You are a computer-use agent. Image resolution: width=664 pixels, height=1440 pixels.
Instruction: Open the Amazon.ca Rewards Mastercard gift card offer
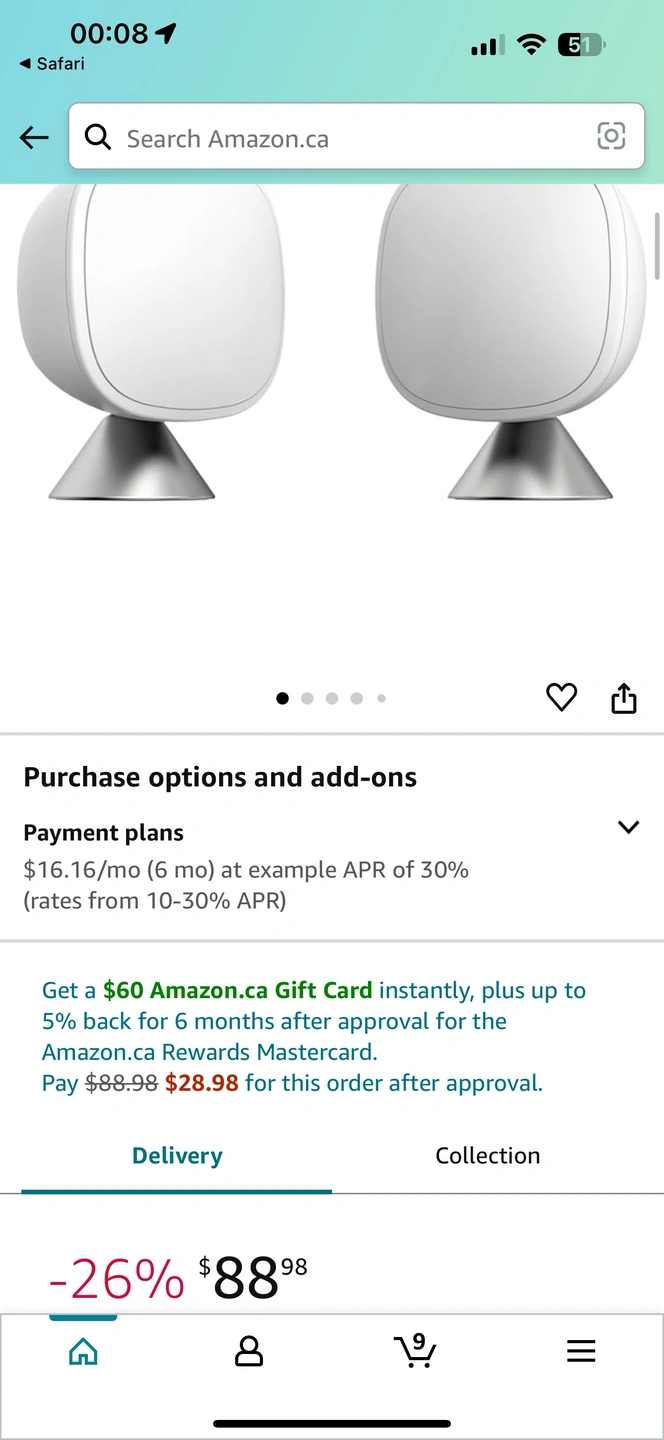pos(314,1037)
